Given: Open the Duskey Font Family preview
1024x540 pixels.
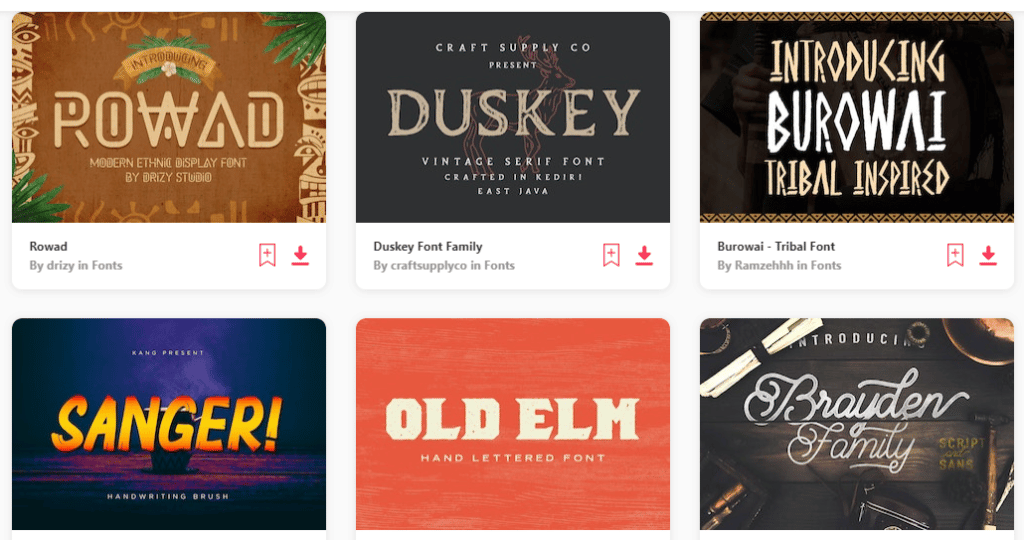Looking at the screenshot, I should [512, 117].
